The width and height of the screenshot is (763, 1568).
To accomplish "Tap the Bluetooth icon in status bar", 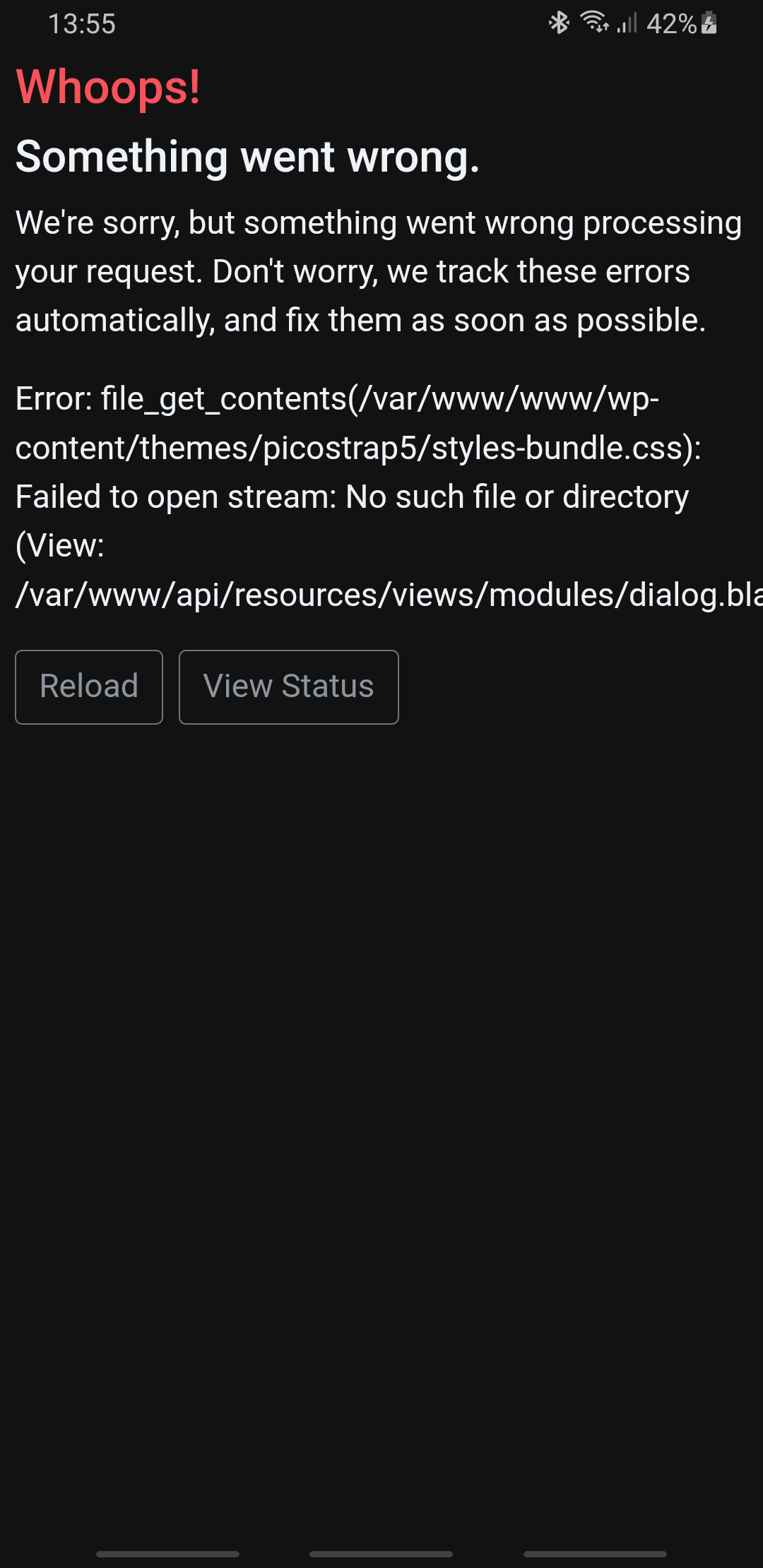I will pyautogui.click(x=559, y=23).
